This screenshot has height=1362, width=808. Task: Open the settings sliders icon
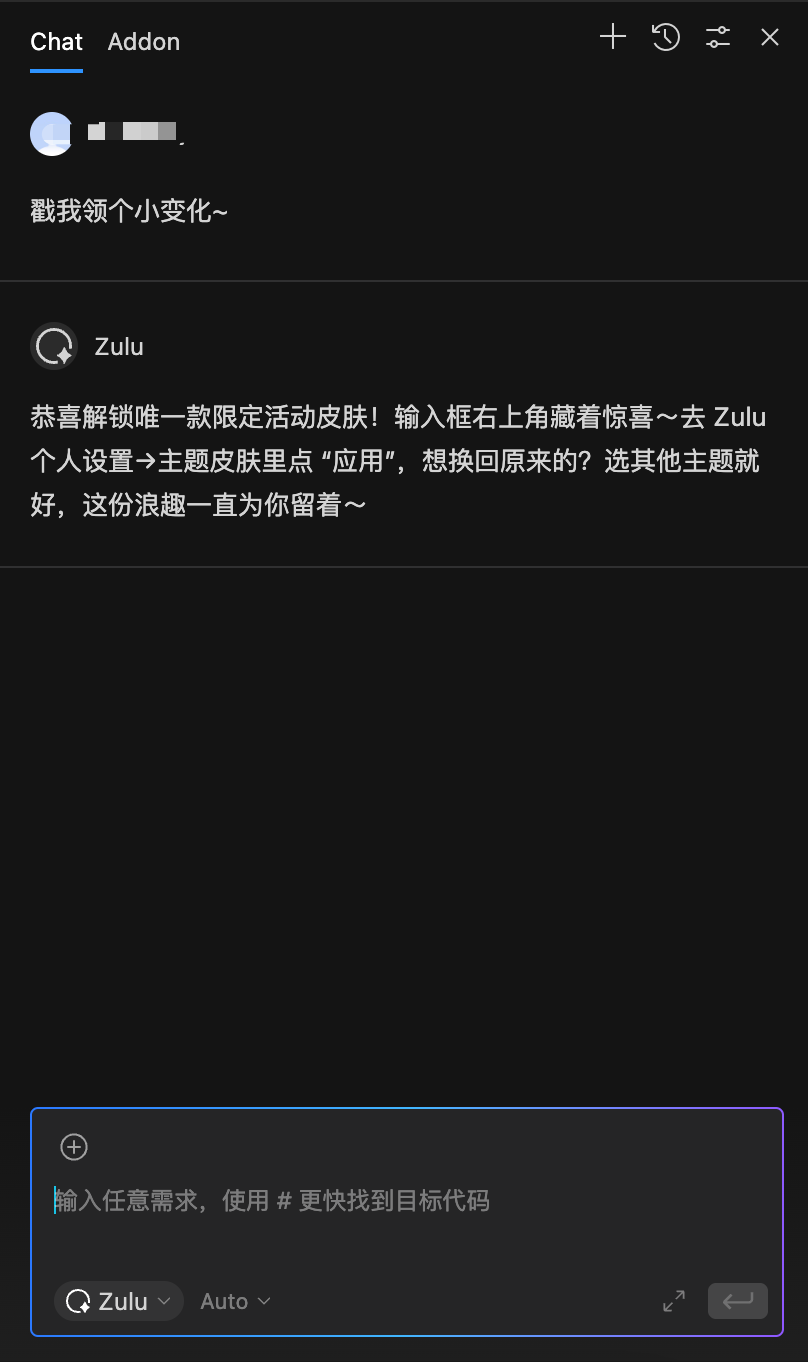718,38
